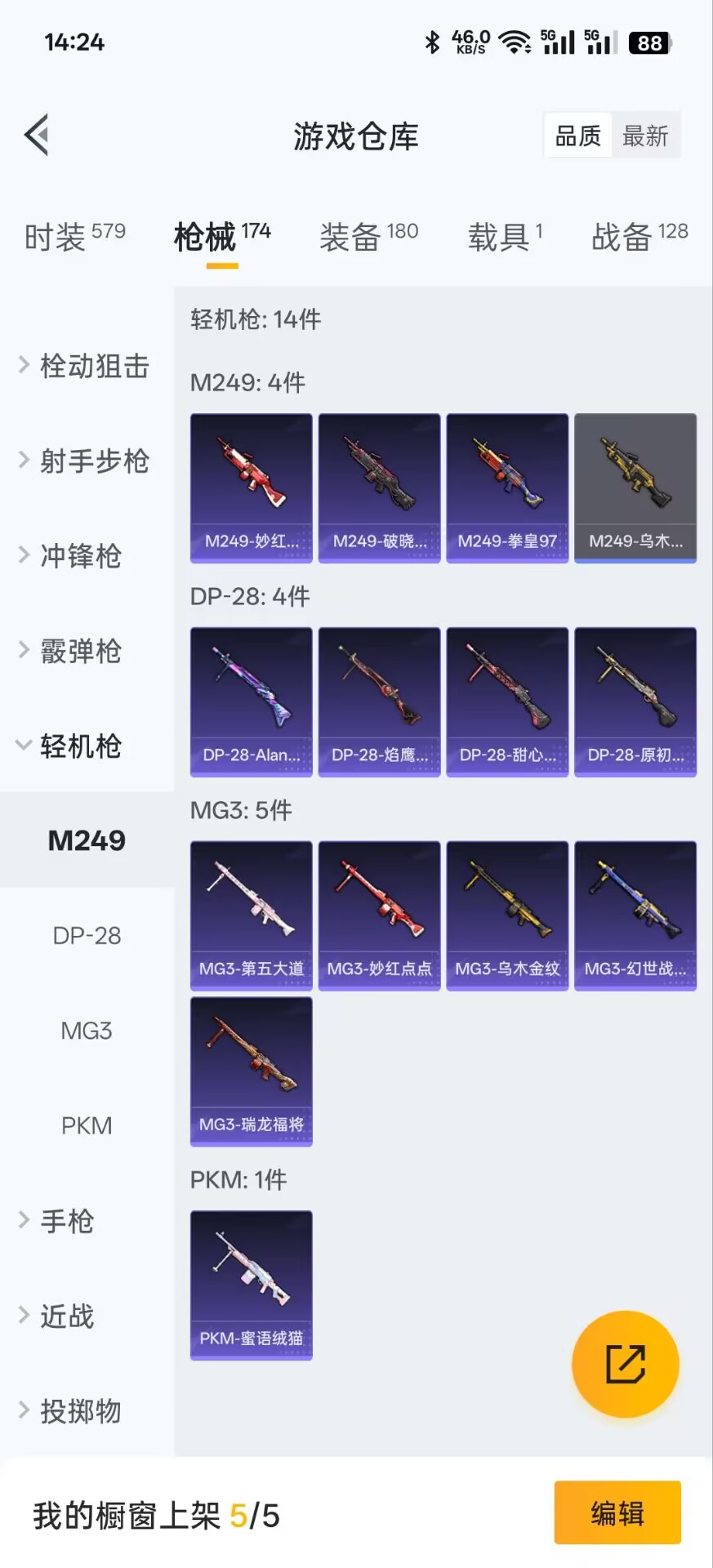Screen dimensions: 713x1568
Task: Select PKM in the sidebar
Action: (87, 1125)
